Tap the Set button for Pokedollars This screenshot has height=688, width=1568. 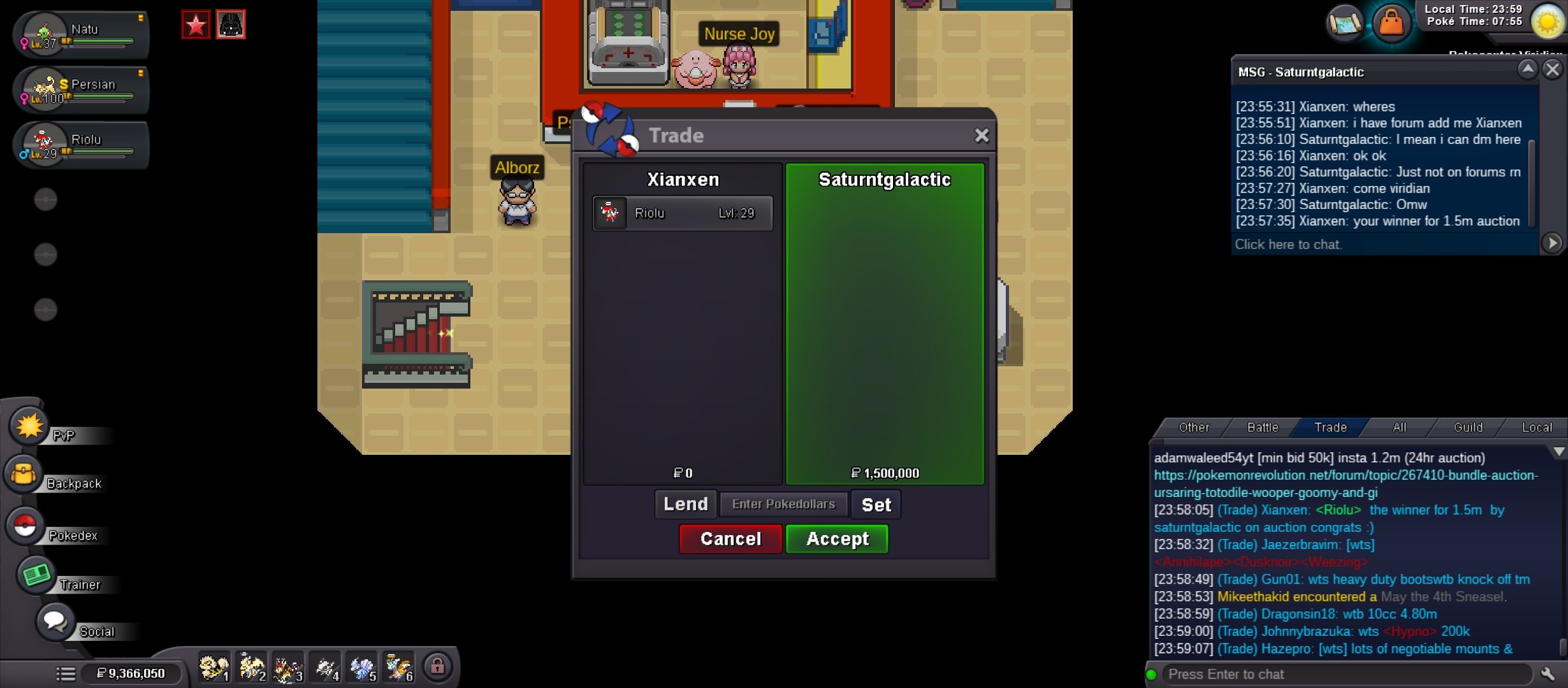pos(876,505)
